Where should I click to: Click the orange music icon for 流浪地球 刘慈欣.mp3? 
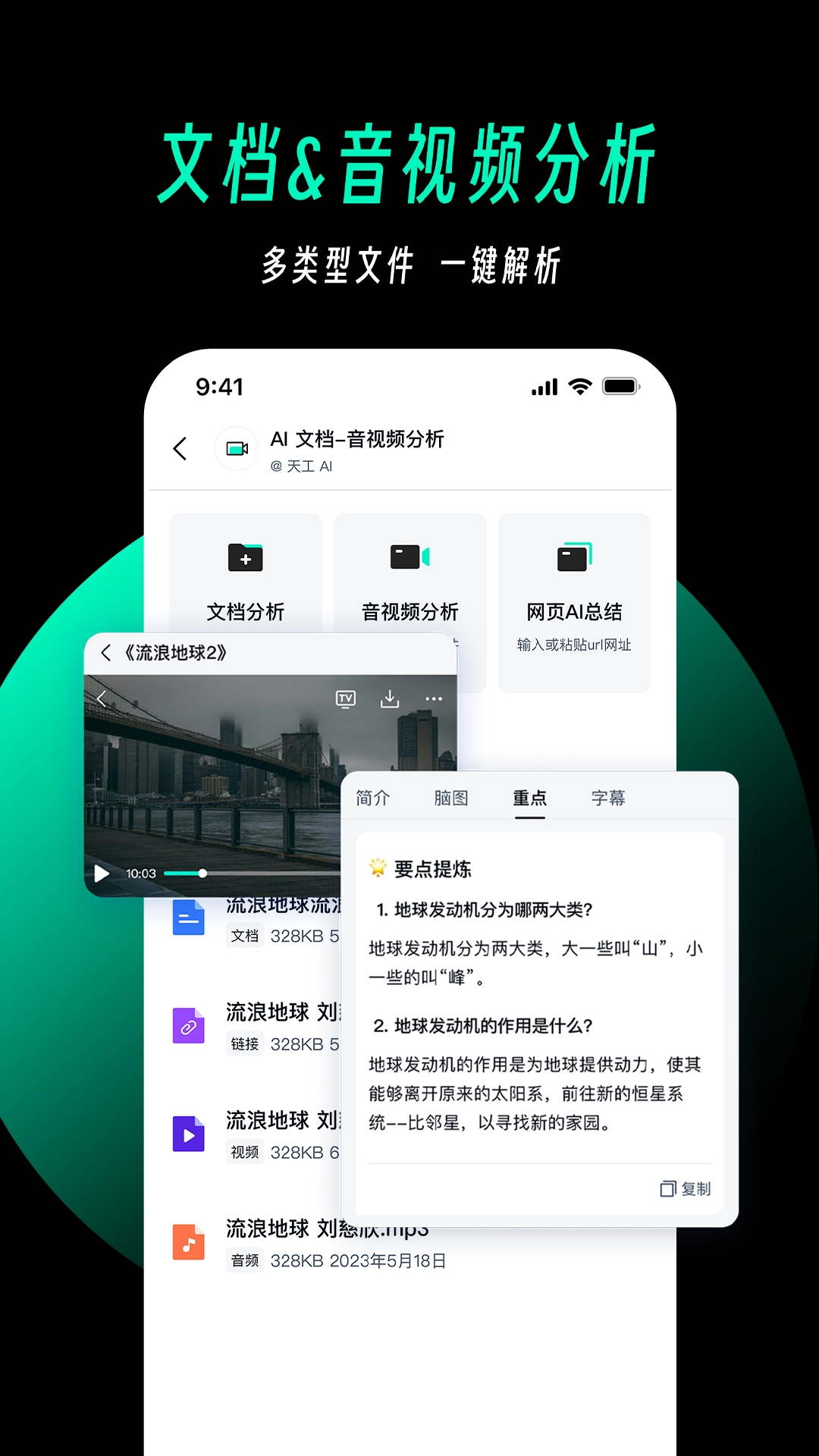point(189,1242)
